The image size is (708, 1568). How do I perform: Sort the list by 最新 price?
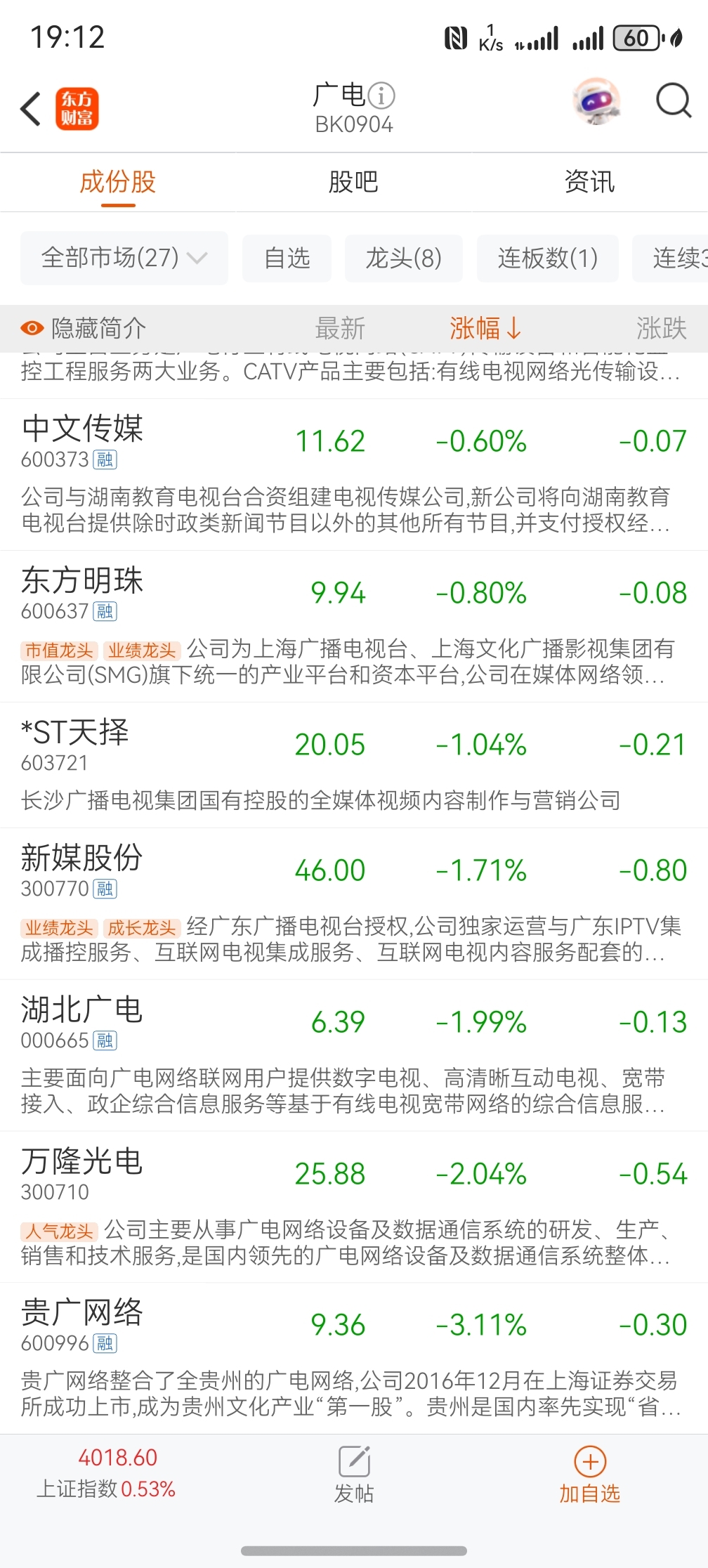(x=340, y=328)
